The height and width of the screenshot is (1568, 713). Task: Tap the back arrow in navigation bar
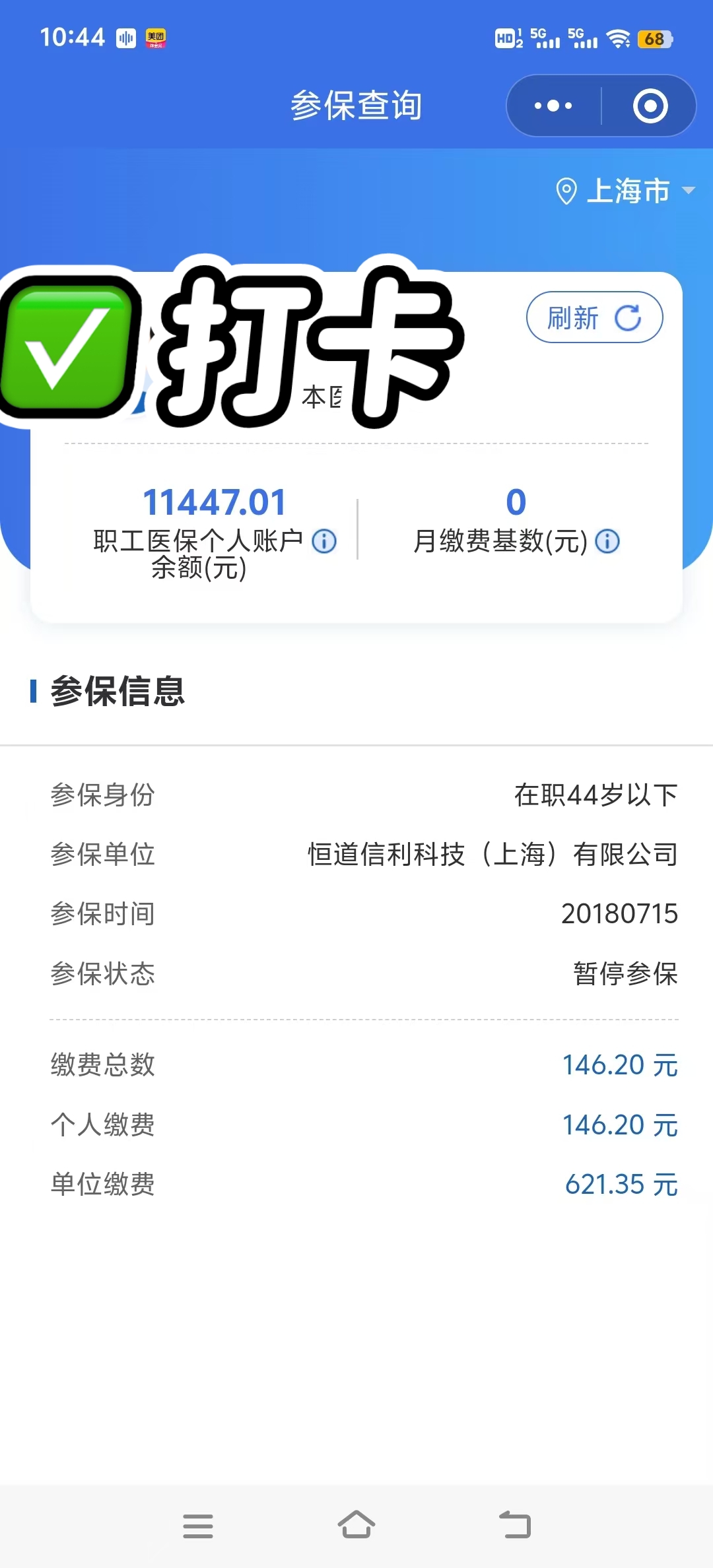[x=516, y=1525]
